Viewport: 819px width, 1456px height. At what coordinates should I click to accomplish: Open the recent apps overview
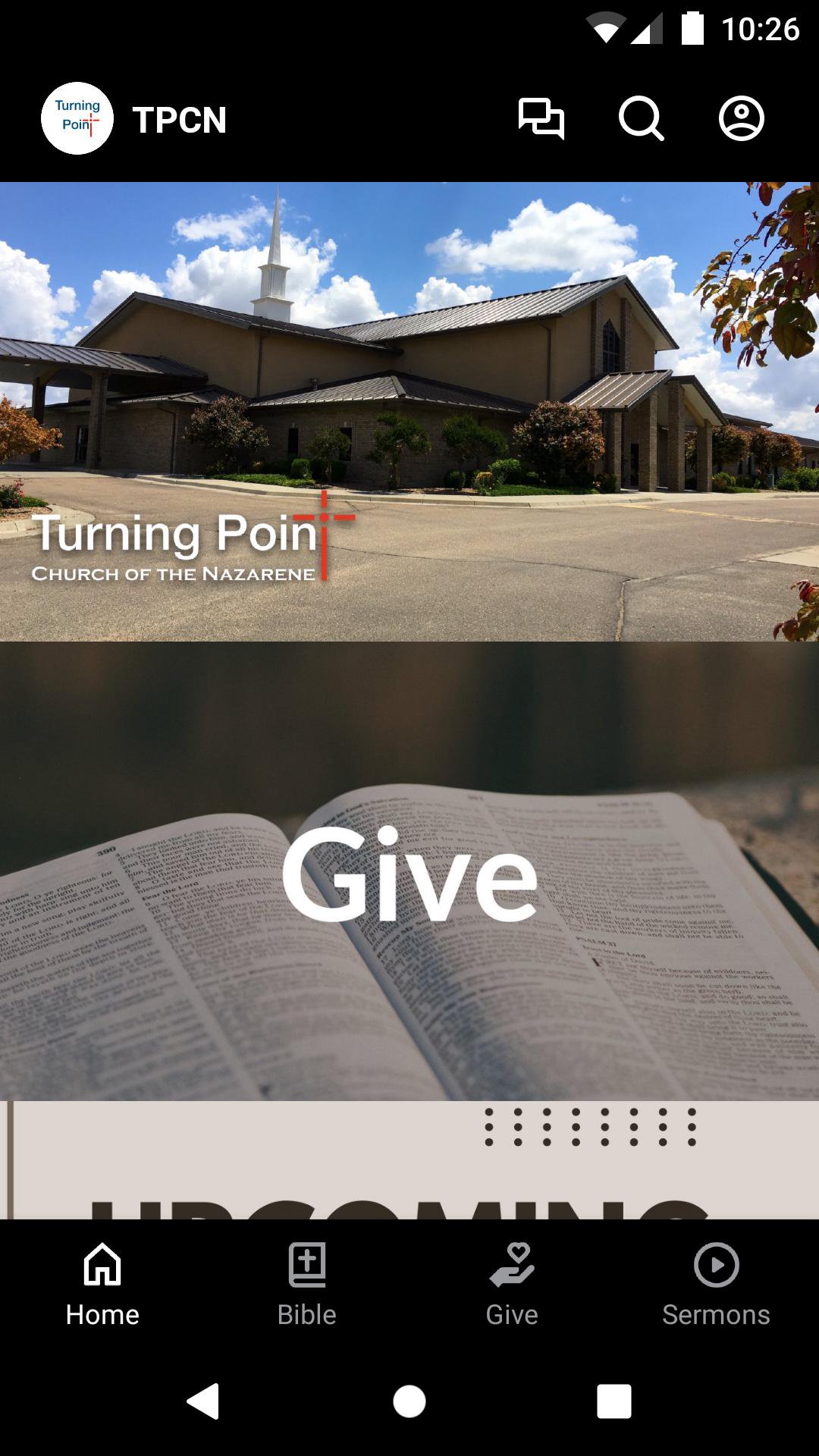[x=614, y=1401]
